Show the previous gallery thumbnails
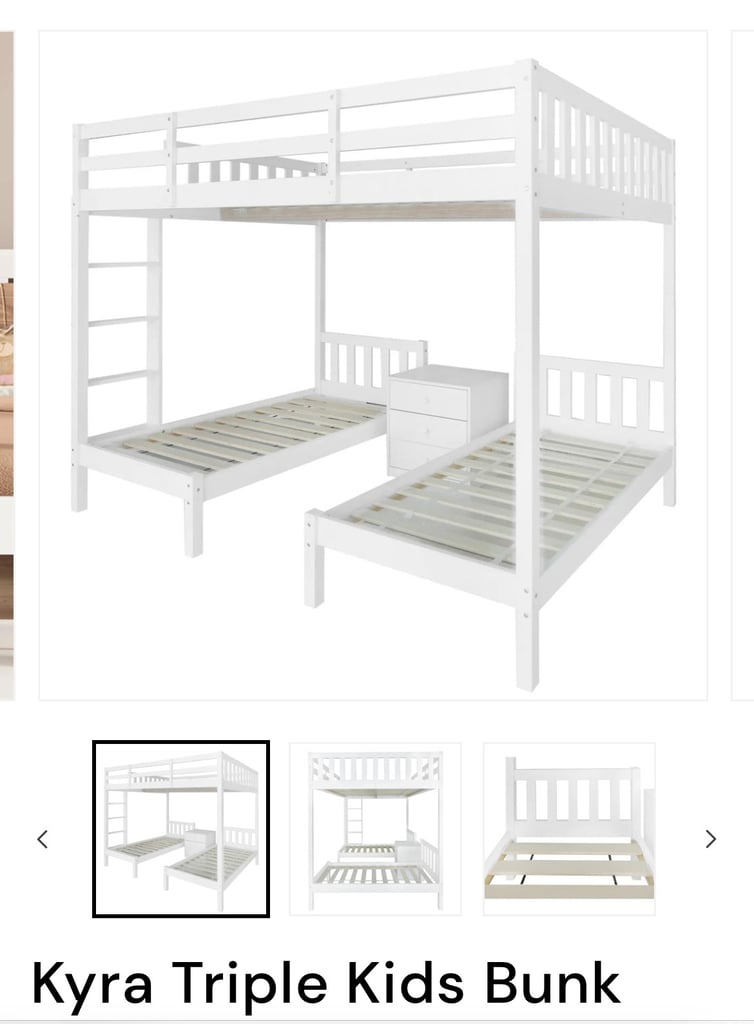Screen dimensions: 754x1024 click(42, 839)
